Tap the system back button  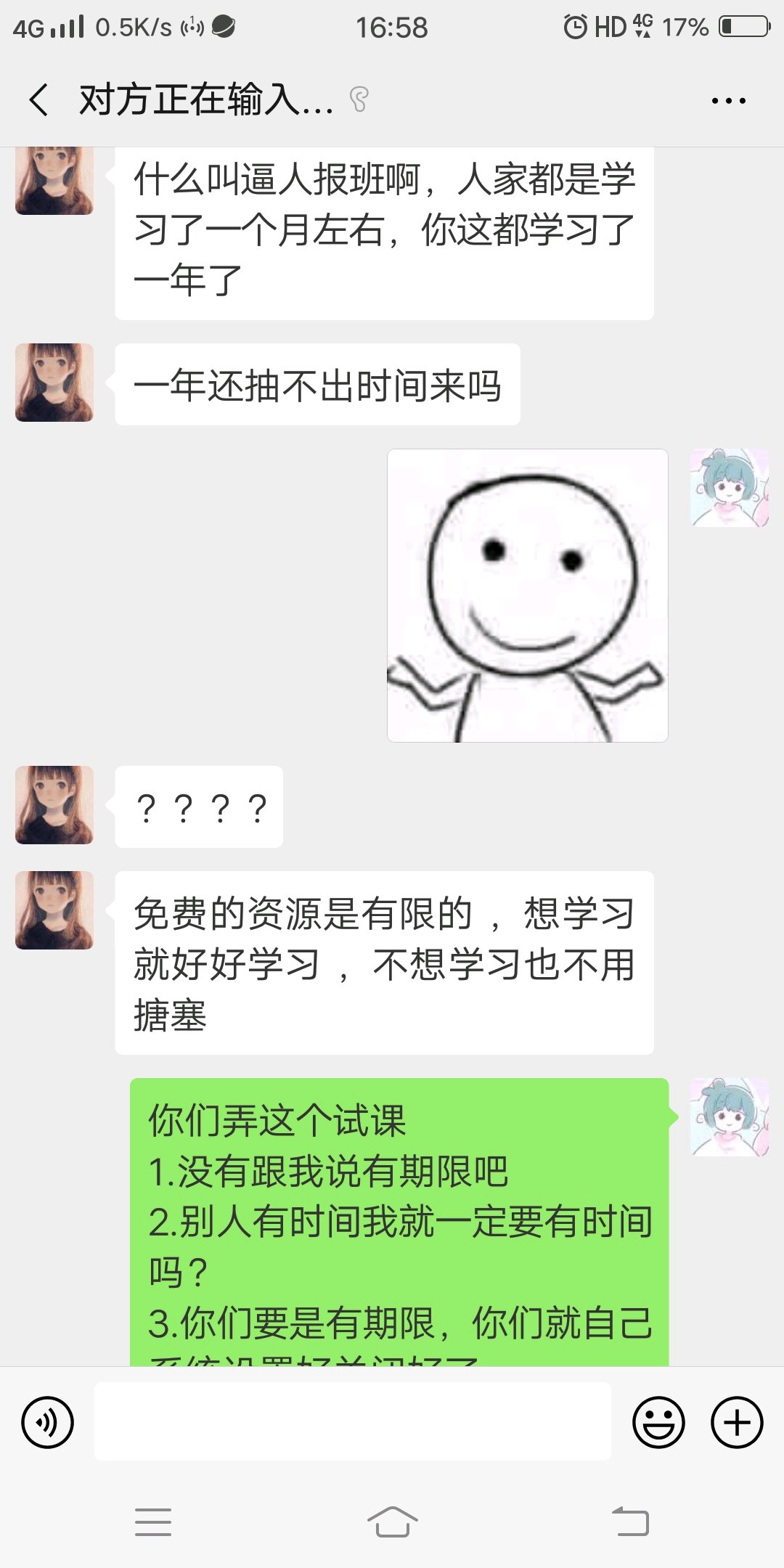[630, 1522]
